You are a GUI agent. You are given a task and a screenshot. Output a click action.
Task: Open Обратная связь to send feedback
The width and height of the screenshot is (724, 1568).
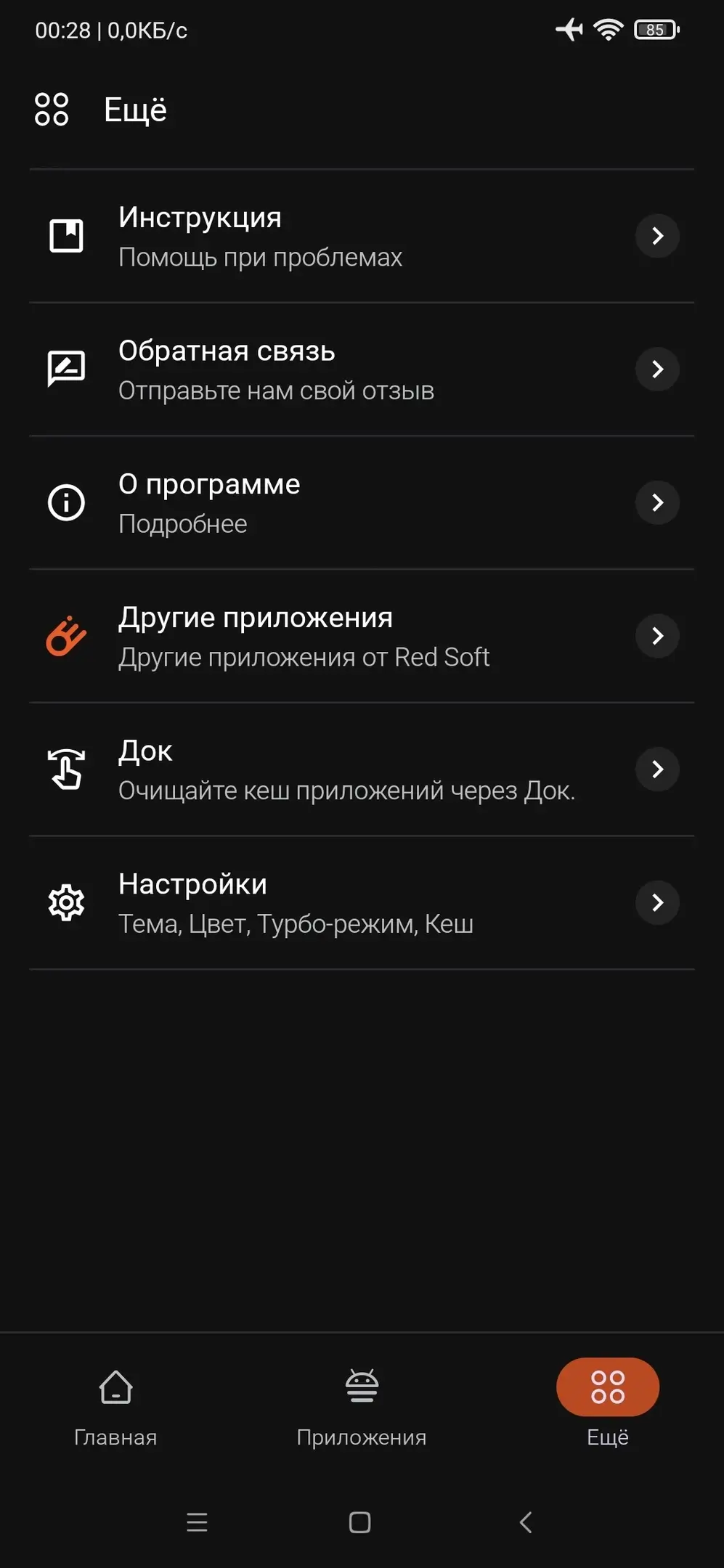pyautogui.click(x=362, y=369)
